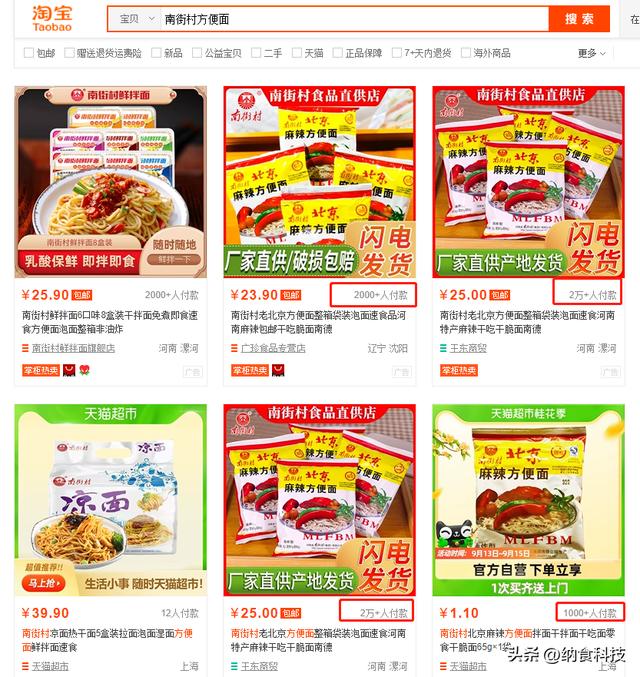Open the ¥23.90 麻辣方便面 product card
This screenshot has height=677, width=640.
point(319,182)
